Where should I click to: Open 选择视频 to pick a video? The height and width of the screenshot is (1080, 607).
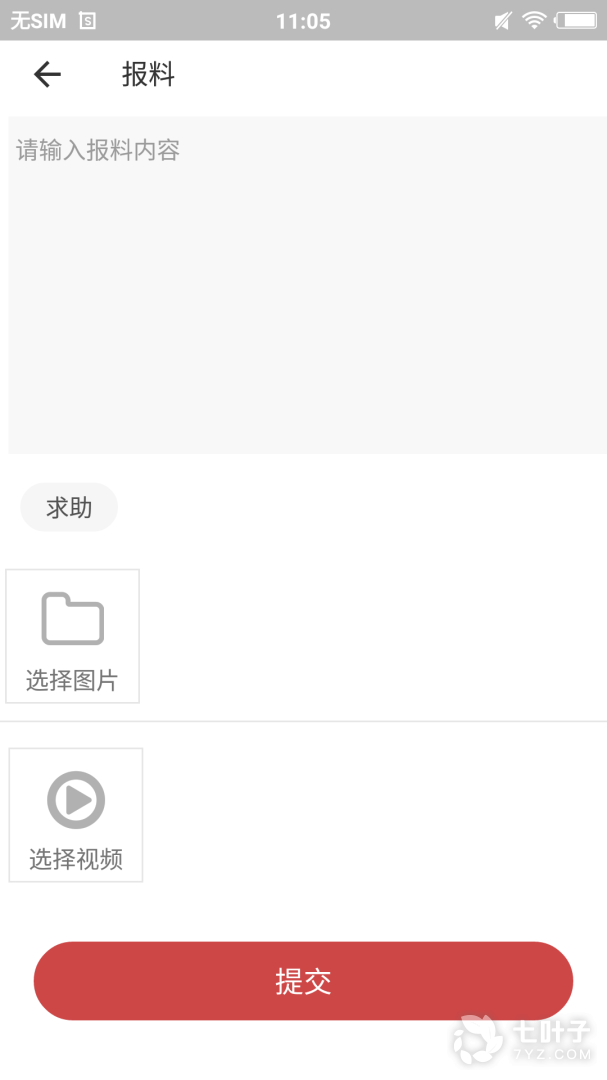[x=76, y=815]
